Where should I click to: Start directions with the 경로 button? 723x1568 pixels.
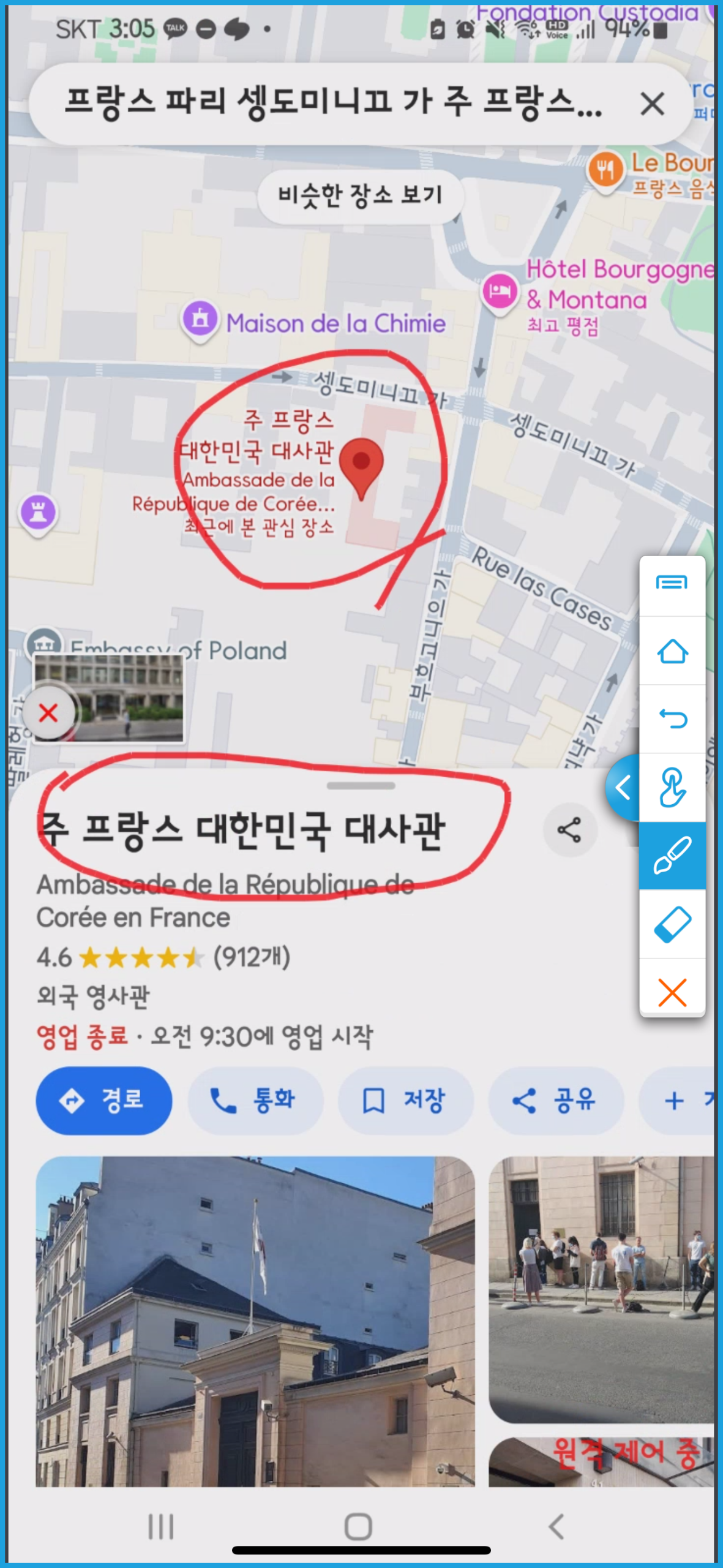click(x=103, y=1101)
